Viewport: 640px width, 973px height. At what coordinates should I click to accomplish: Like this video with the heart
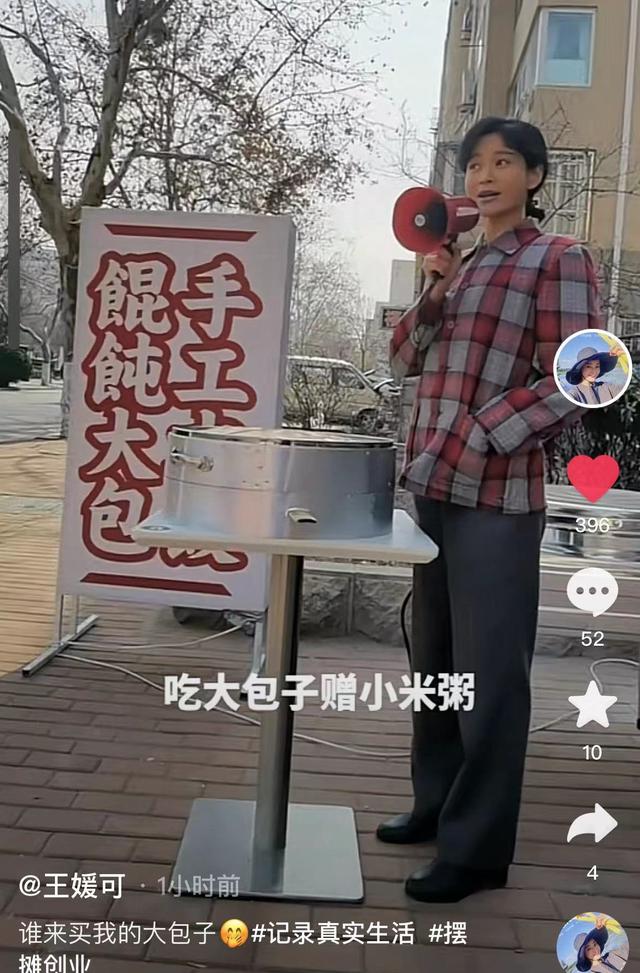click(x=592, y=478)
